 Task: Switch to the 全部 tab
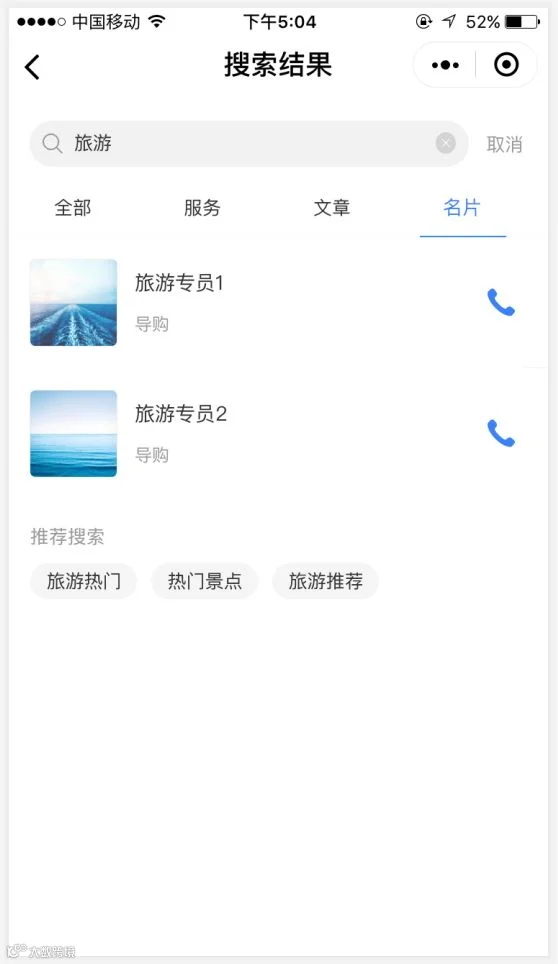coord(73,208)
